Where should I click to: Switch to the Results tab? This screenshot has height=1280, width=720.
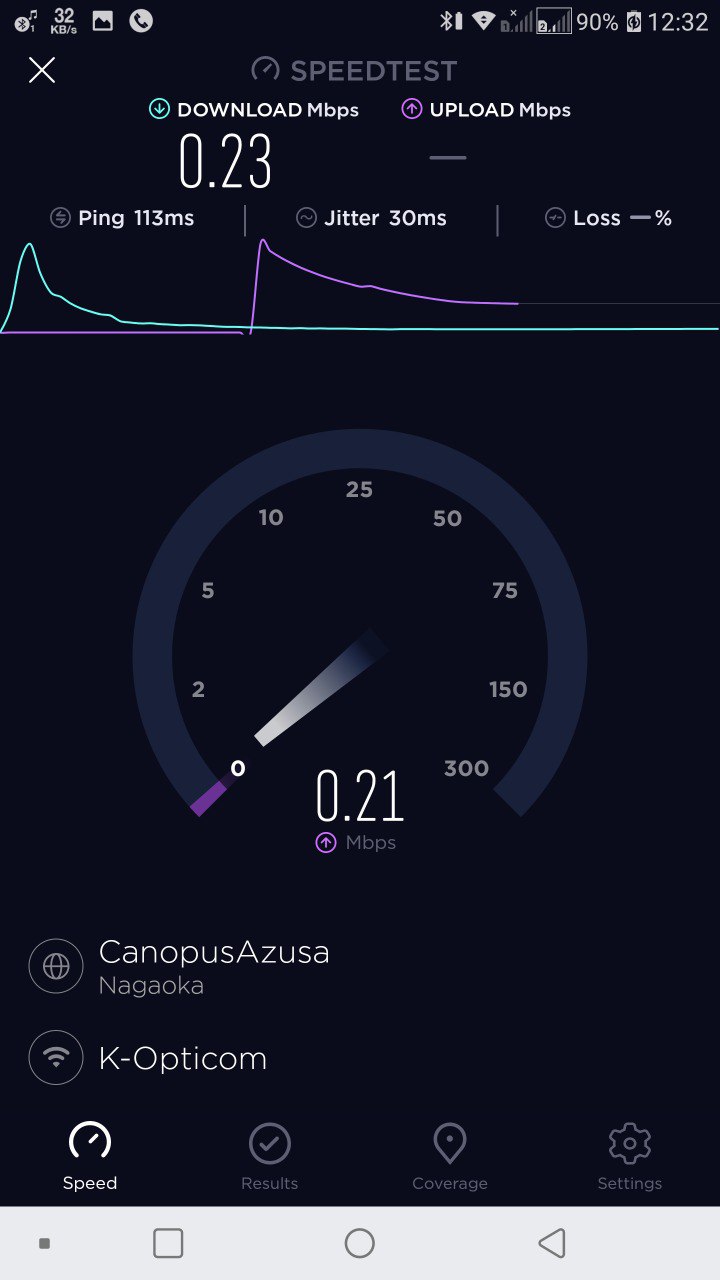(x=269, y=1157)
